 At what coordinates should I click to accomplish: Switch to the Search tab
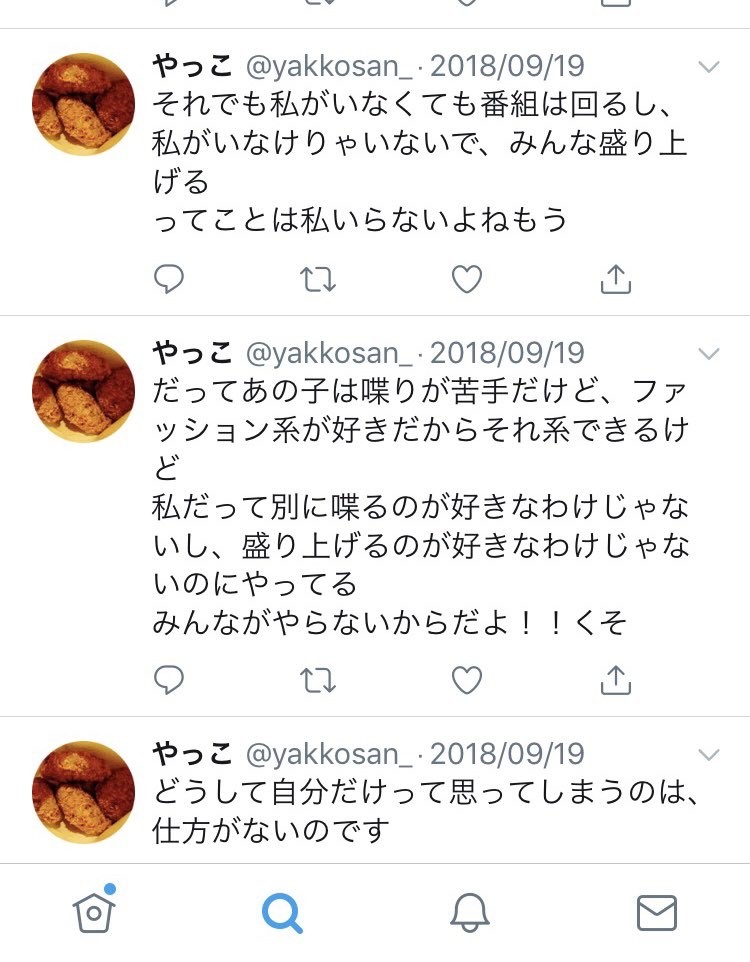click(x=281, y=912)
